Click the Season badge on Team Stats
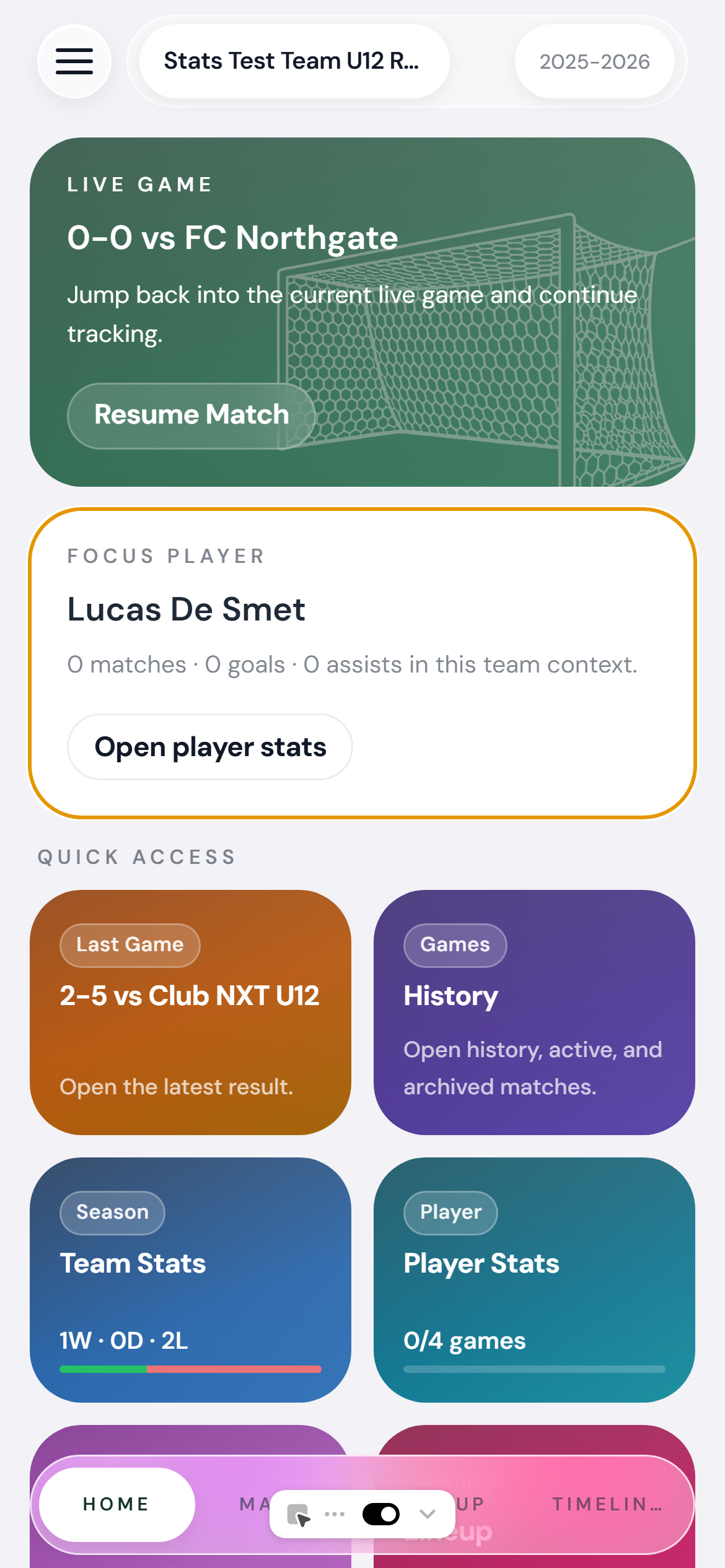This screenshot has width=725, height=1568. 112,1212
